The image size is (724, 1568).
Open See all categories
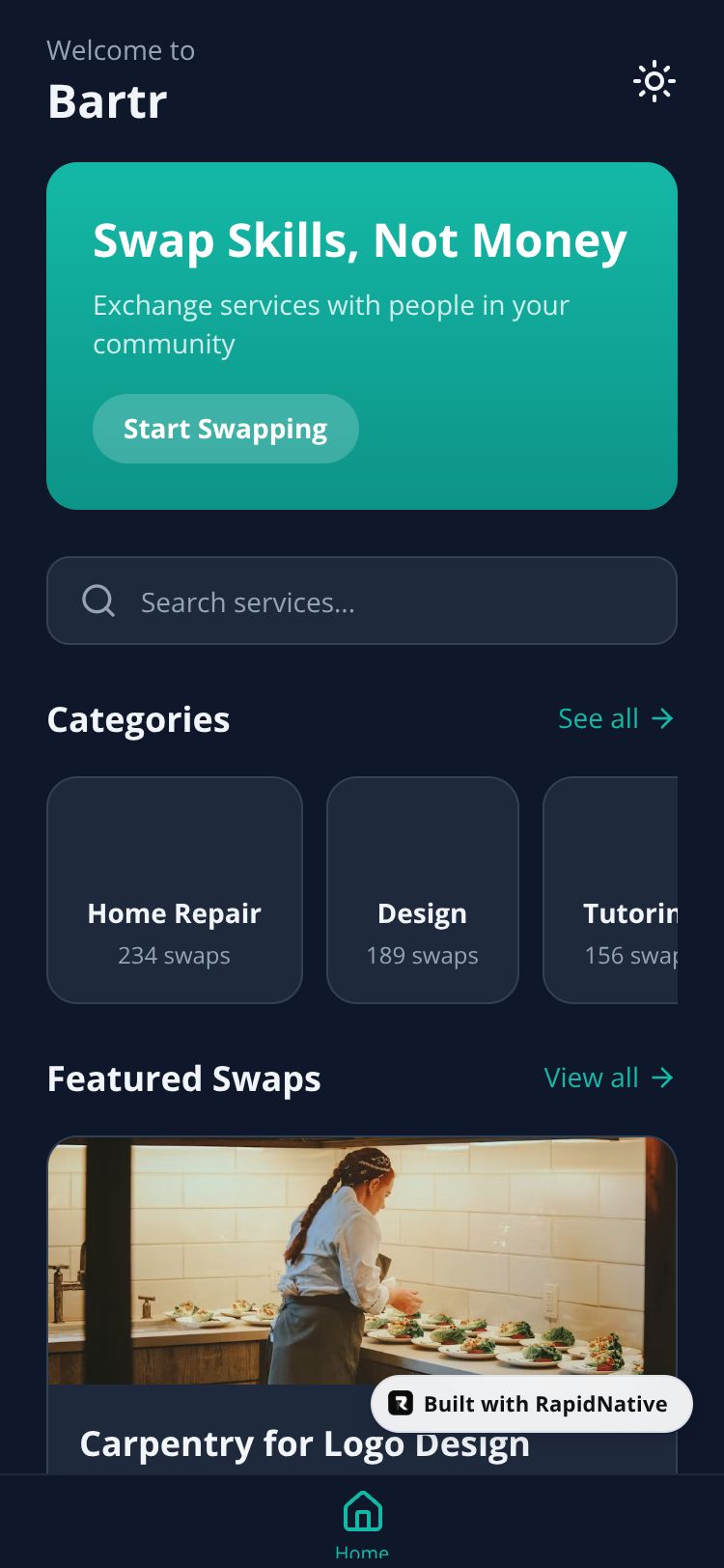click(615, 718)
